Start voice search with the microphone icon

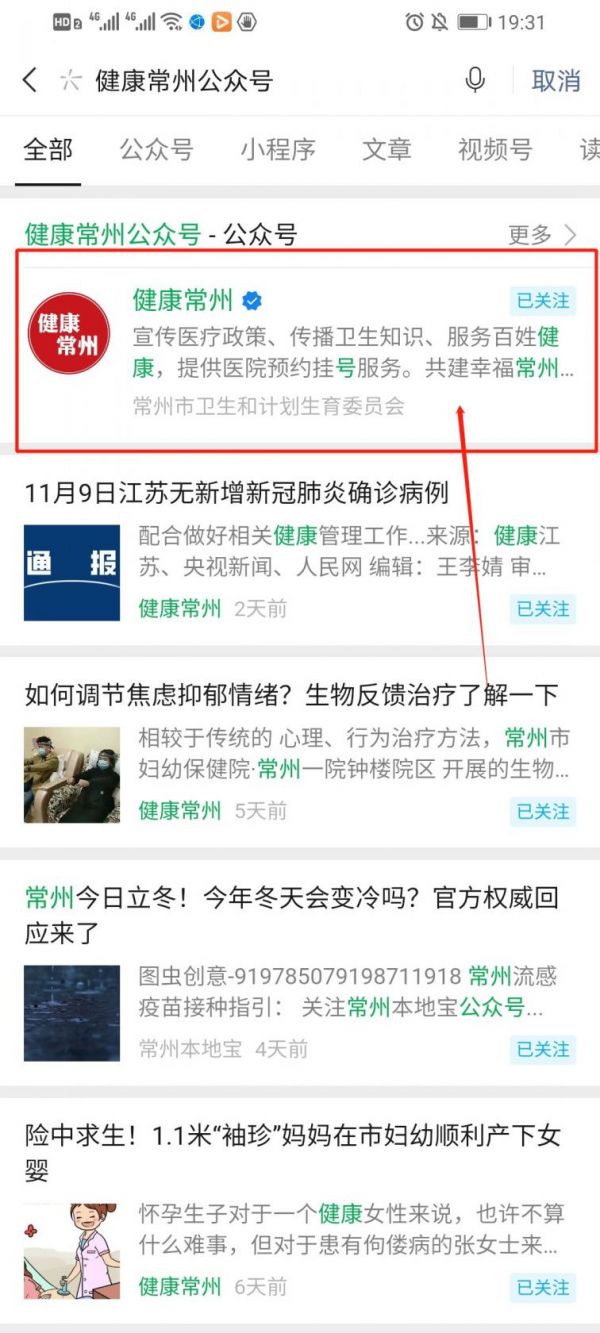click(476, 81)
